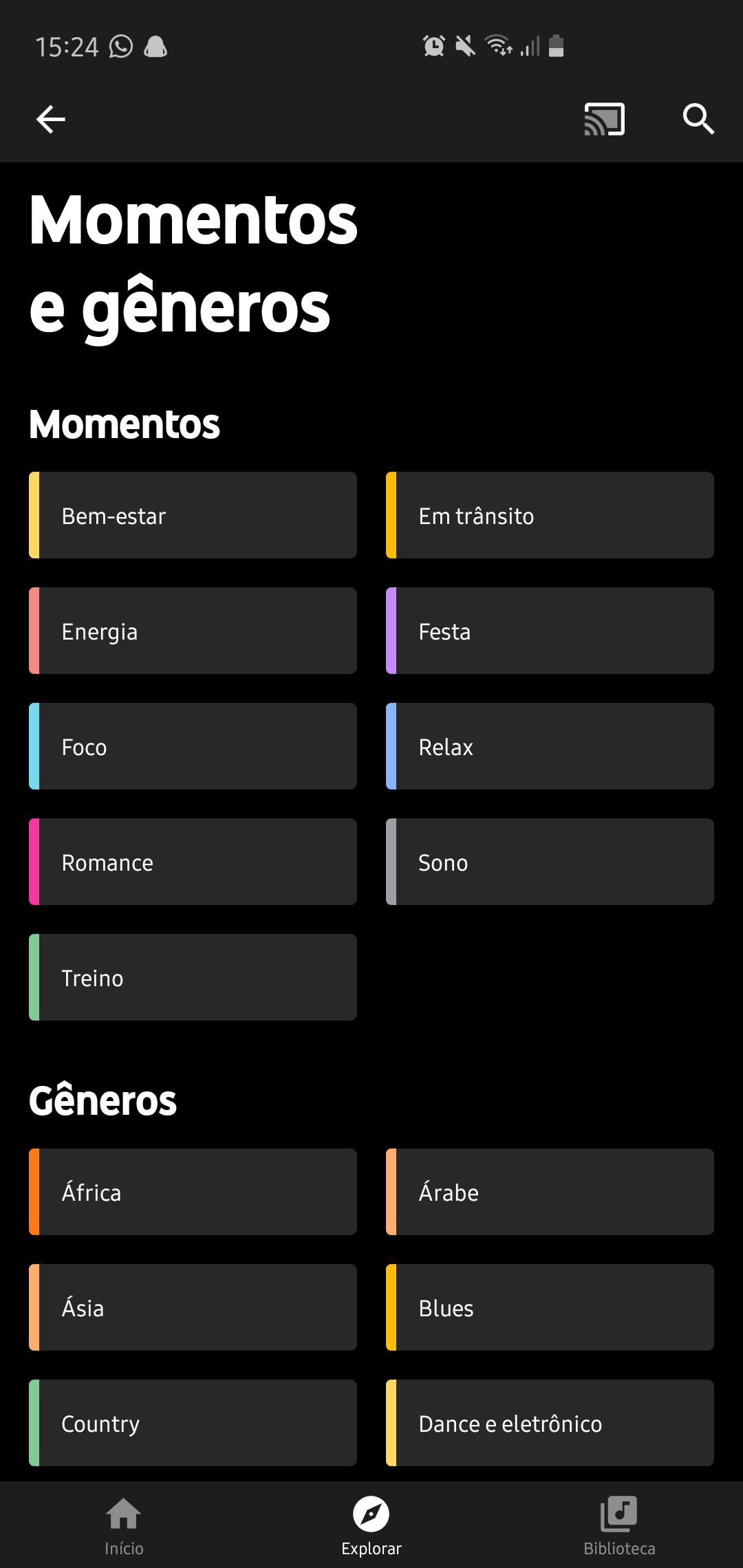
Task: Choose the Festa moment
Action: coord(550,631)
